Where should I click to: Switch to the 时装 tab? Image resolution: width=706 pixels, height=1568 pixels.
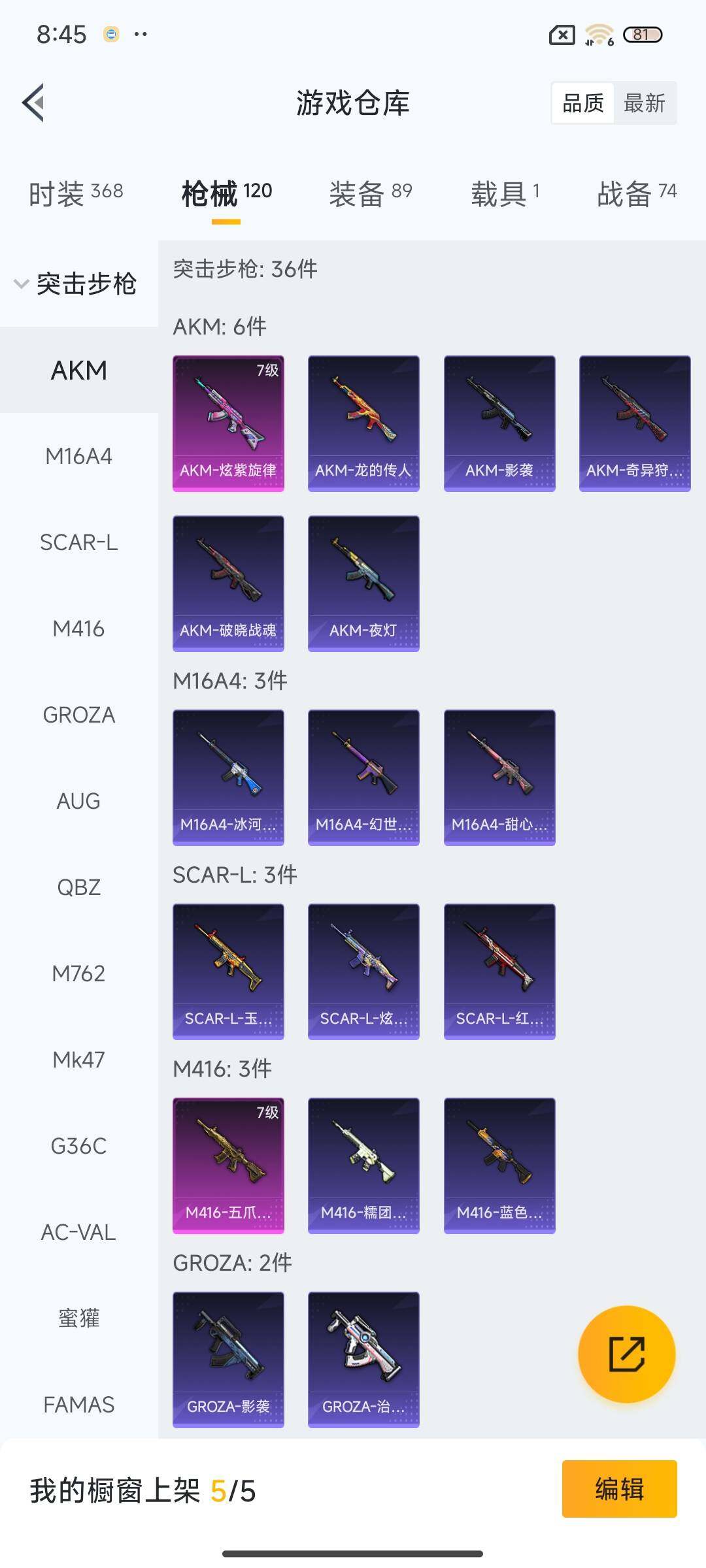point(76,194)
